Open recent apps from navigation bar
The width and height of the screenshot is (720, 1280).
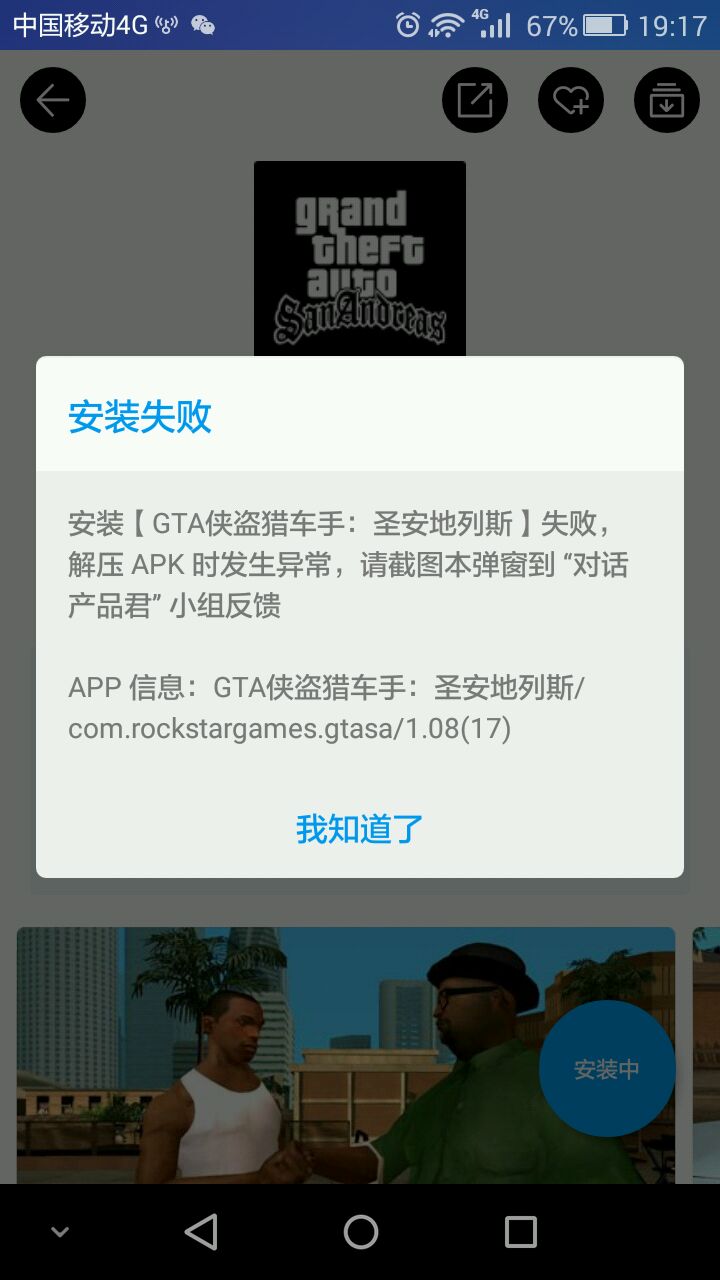point(520,1232)
